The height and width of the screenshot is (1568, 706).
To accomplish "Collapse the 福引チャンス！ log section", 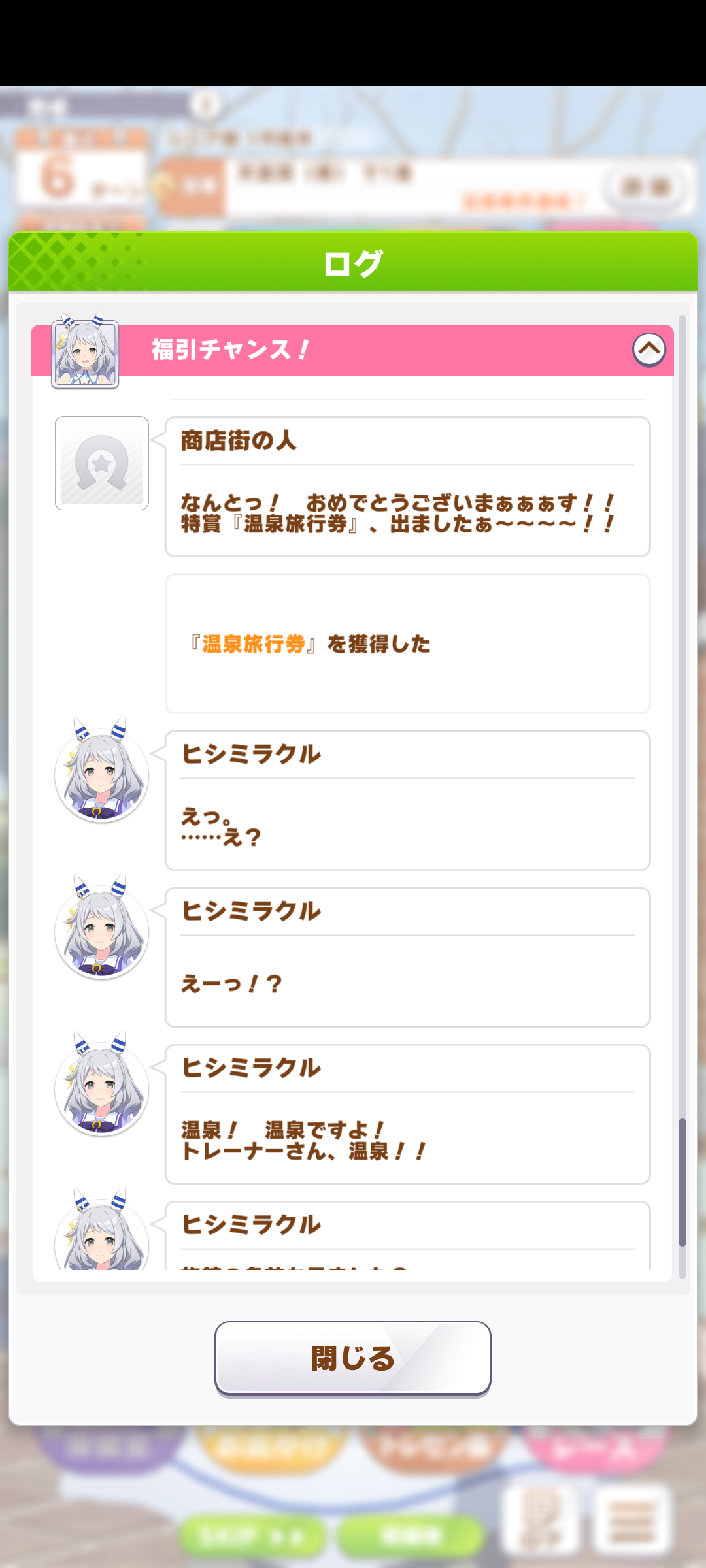I will click(648, 350).
